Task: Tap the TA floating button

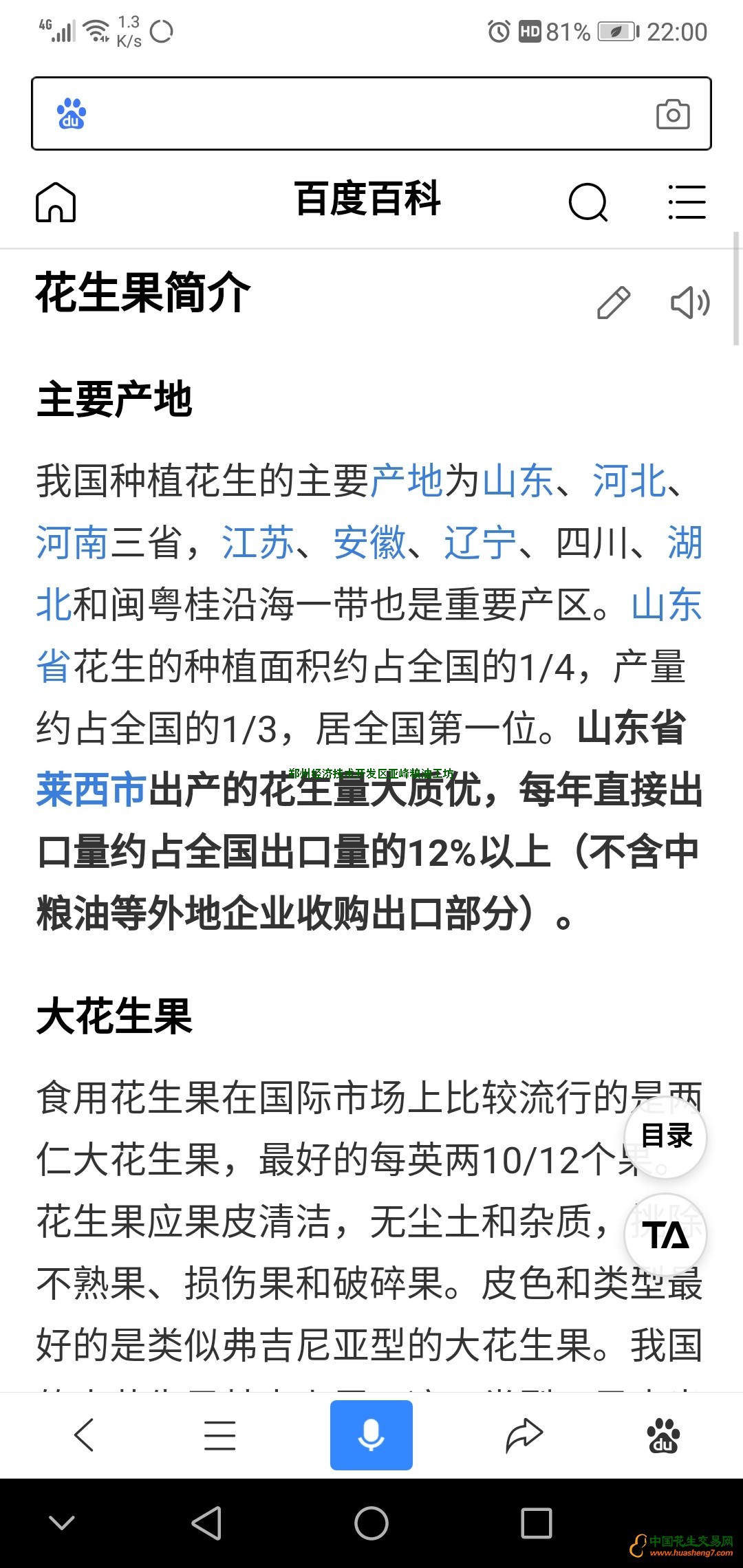Action: (x=665, y=1236)
